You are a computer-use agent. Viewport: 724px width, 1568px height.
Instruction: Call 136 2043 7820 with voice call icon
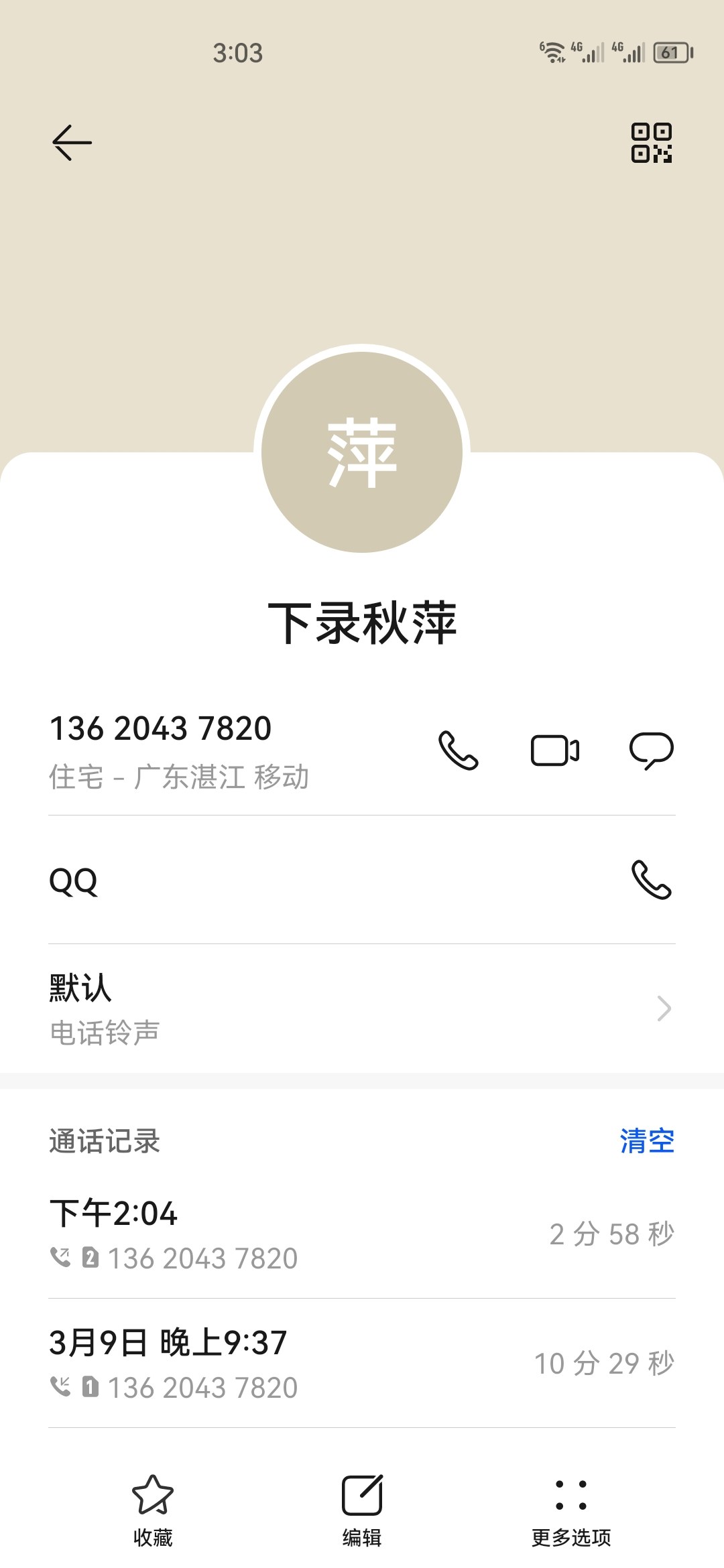pos(459,750)
